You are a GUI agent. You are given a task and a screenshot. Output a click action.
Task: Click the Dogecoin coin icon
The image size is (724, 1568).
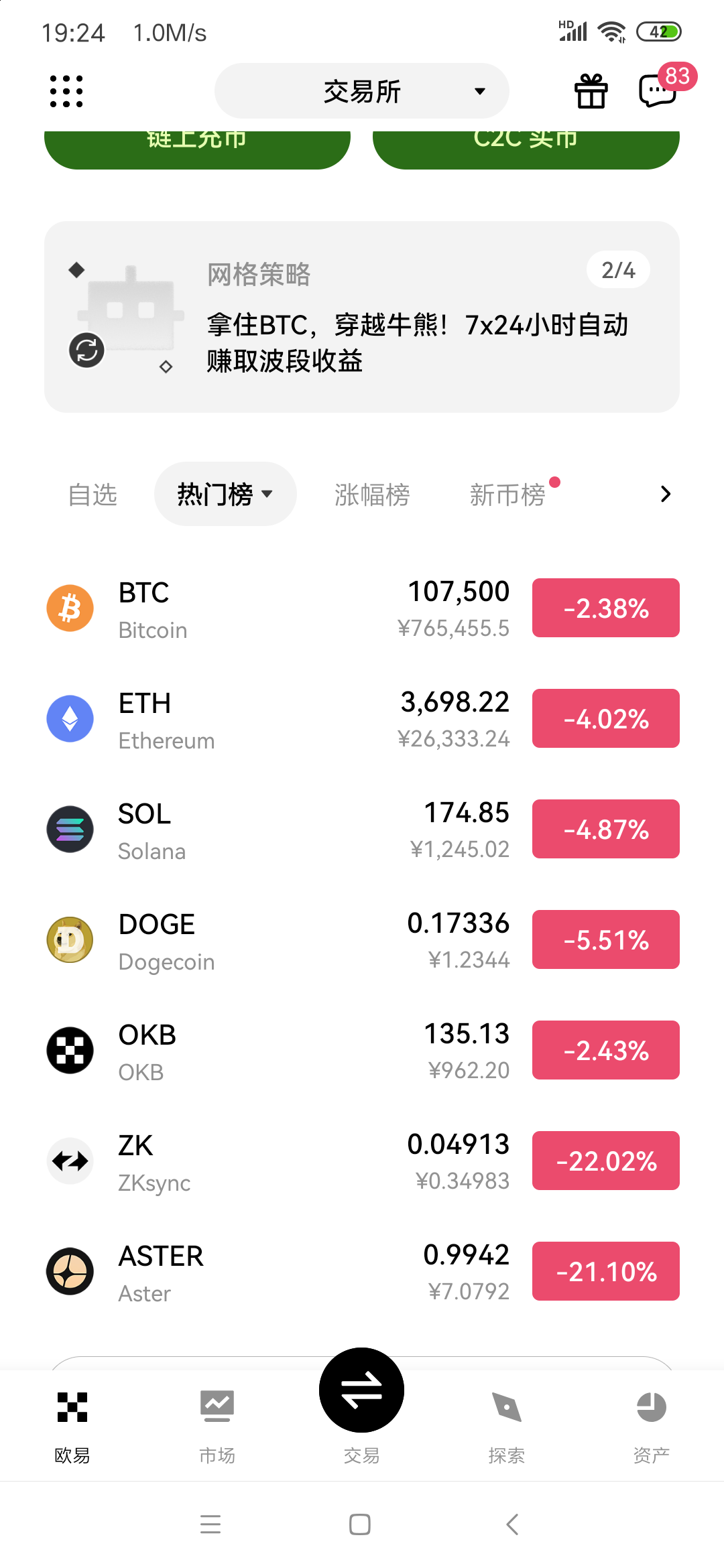point(70,939)
